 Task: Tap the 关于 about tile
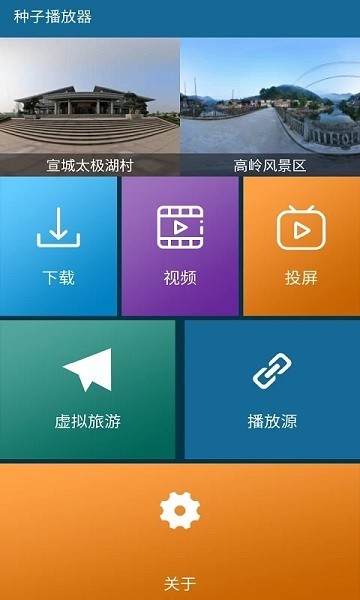tap(180, 532)
